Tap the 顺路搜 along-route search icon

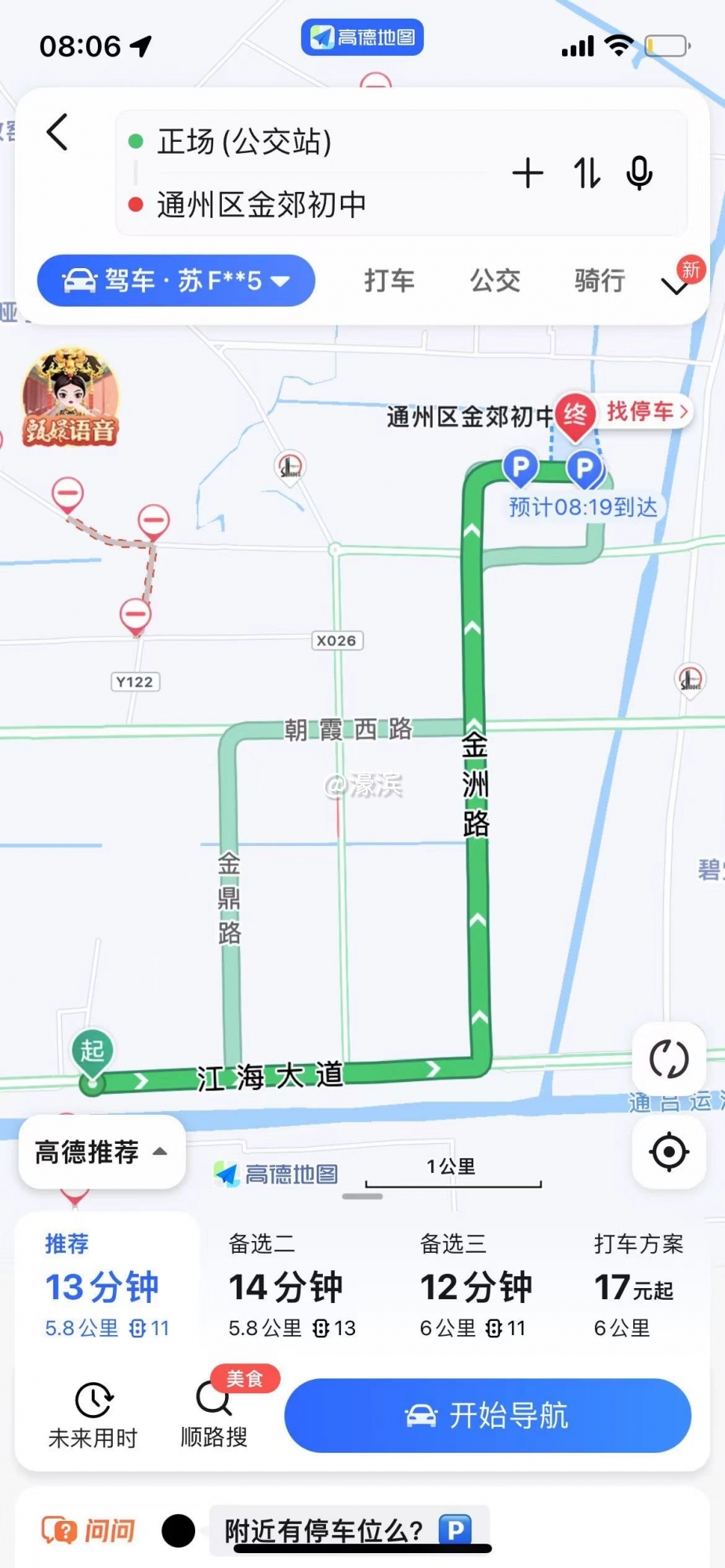click(x=213, y=1414)
